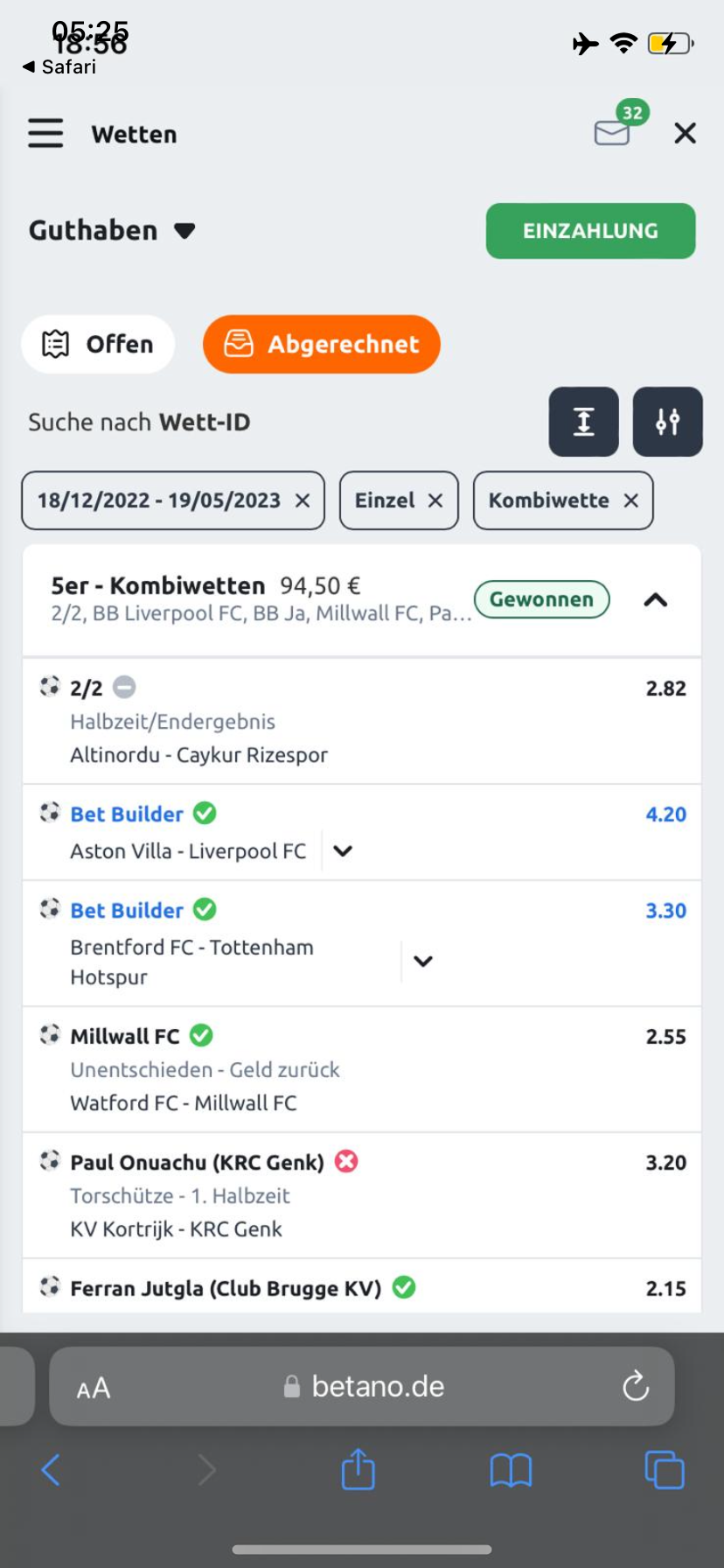Select the Abgerechnet tab
This screenshot has height=1568, width=724.
321,344
